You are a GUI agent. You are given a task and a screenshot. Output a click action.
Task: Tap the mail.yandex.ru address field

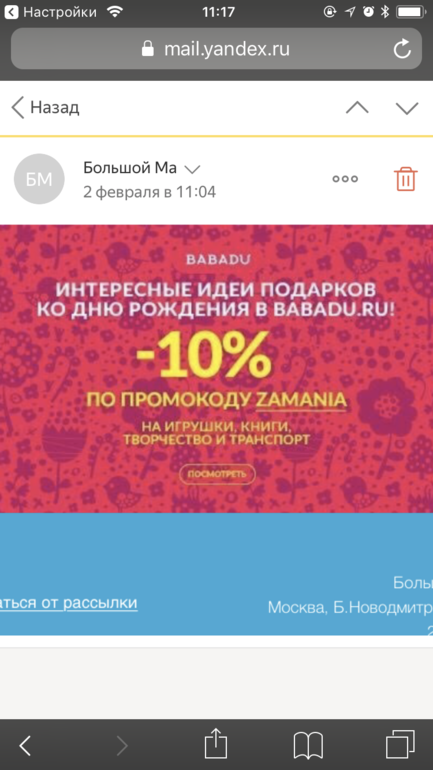tap(216, 49)
